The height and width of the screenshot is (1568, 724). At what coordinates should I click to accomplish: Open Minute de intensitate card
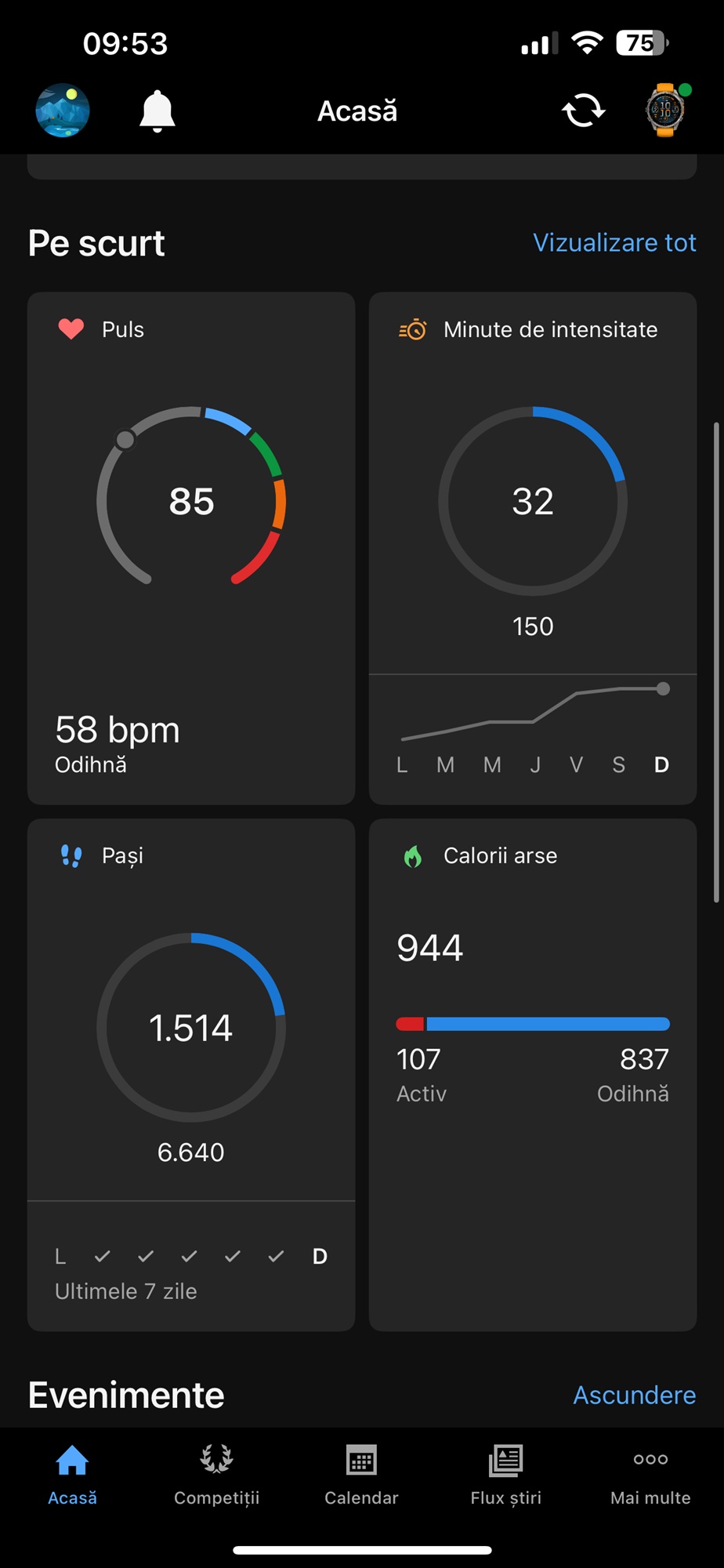tap(533, 548)
